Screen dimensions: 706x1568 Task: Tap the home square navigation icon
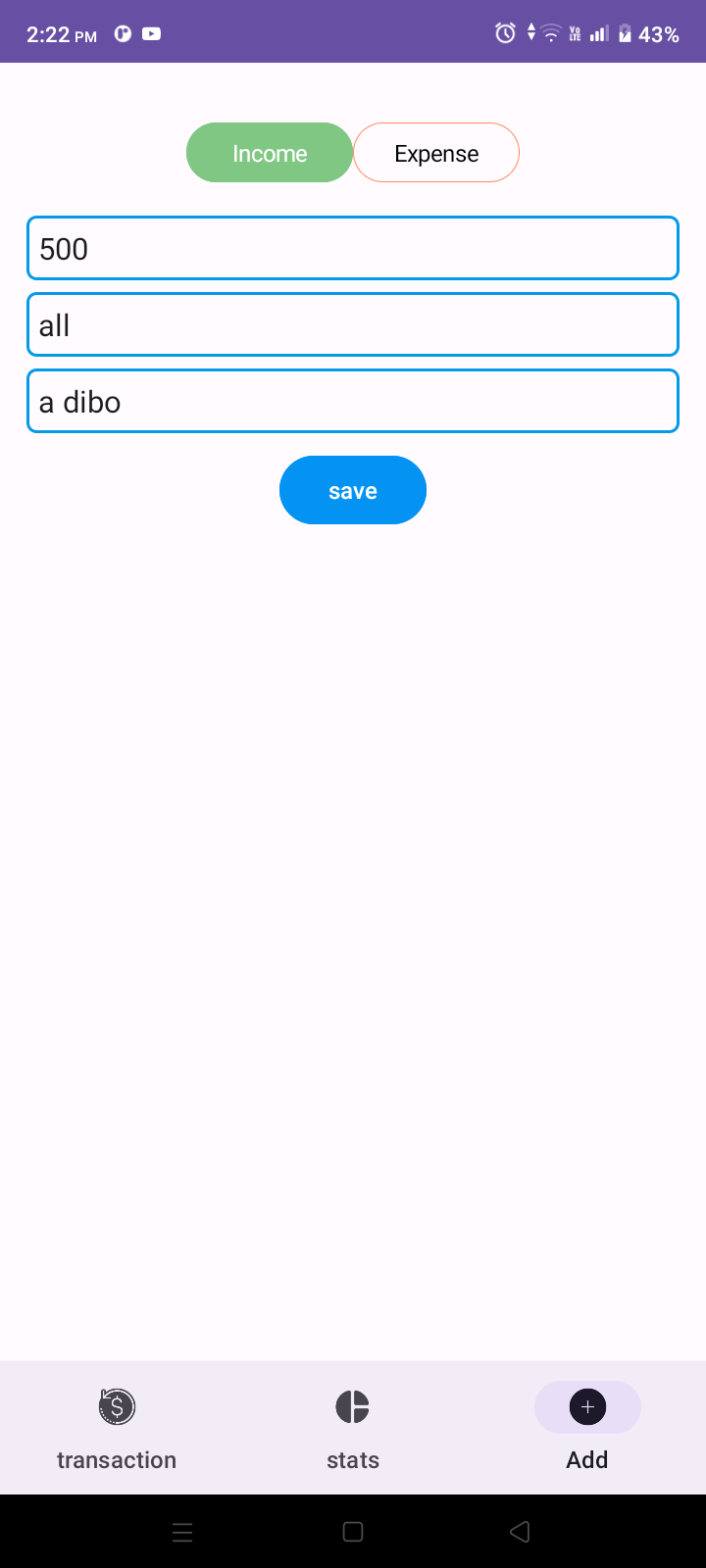pos(353,1532)
